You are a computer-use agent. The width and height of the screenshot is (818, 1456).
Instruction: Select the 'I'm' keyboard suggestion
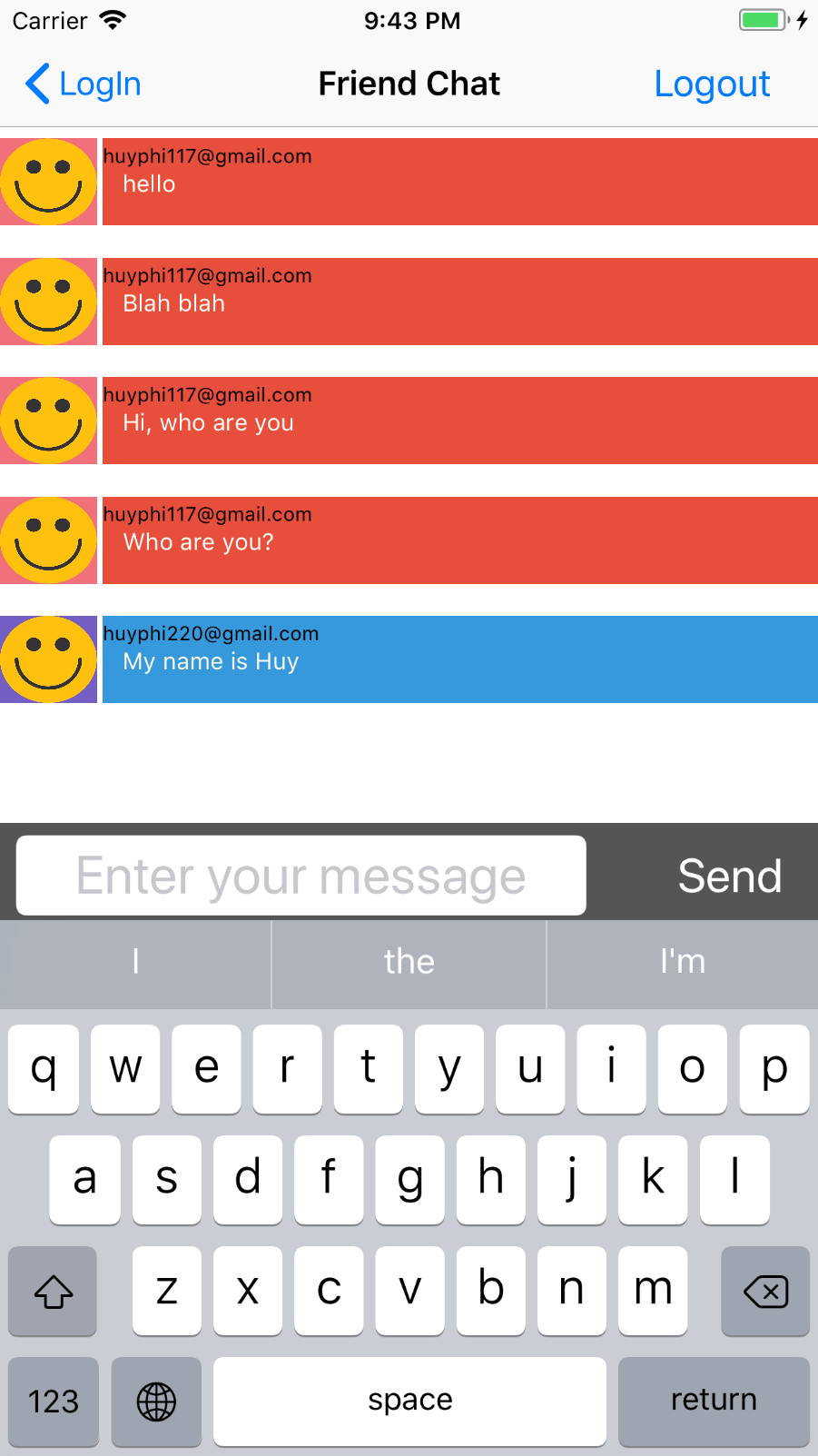pos(682,963)
